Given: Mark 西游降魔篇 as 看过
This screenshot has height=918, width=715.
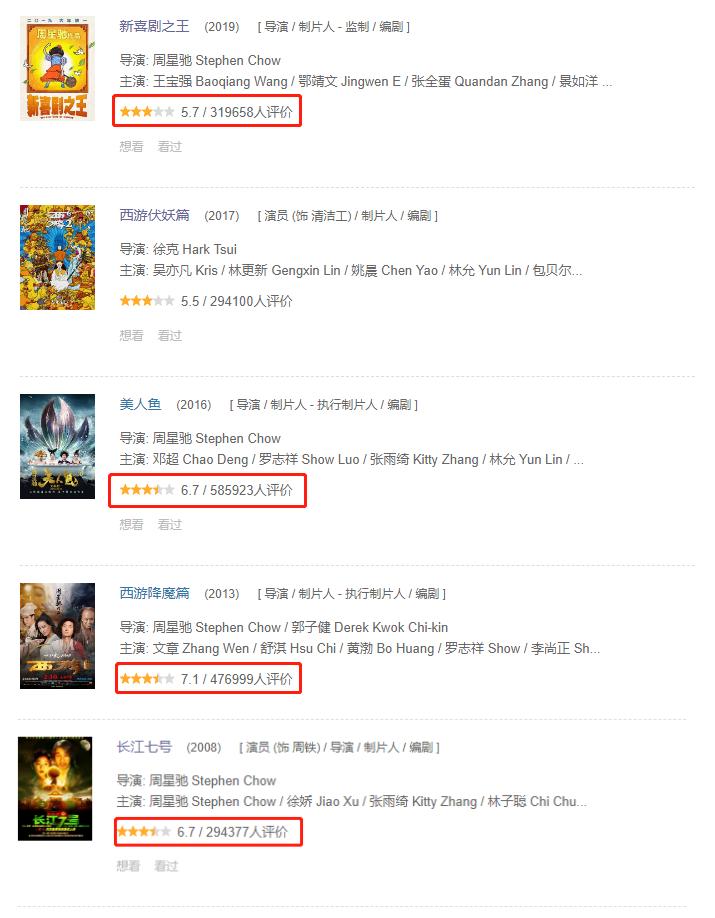Looking at the screenshot, I should point(169,713).
